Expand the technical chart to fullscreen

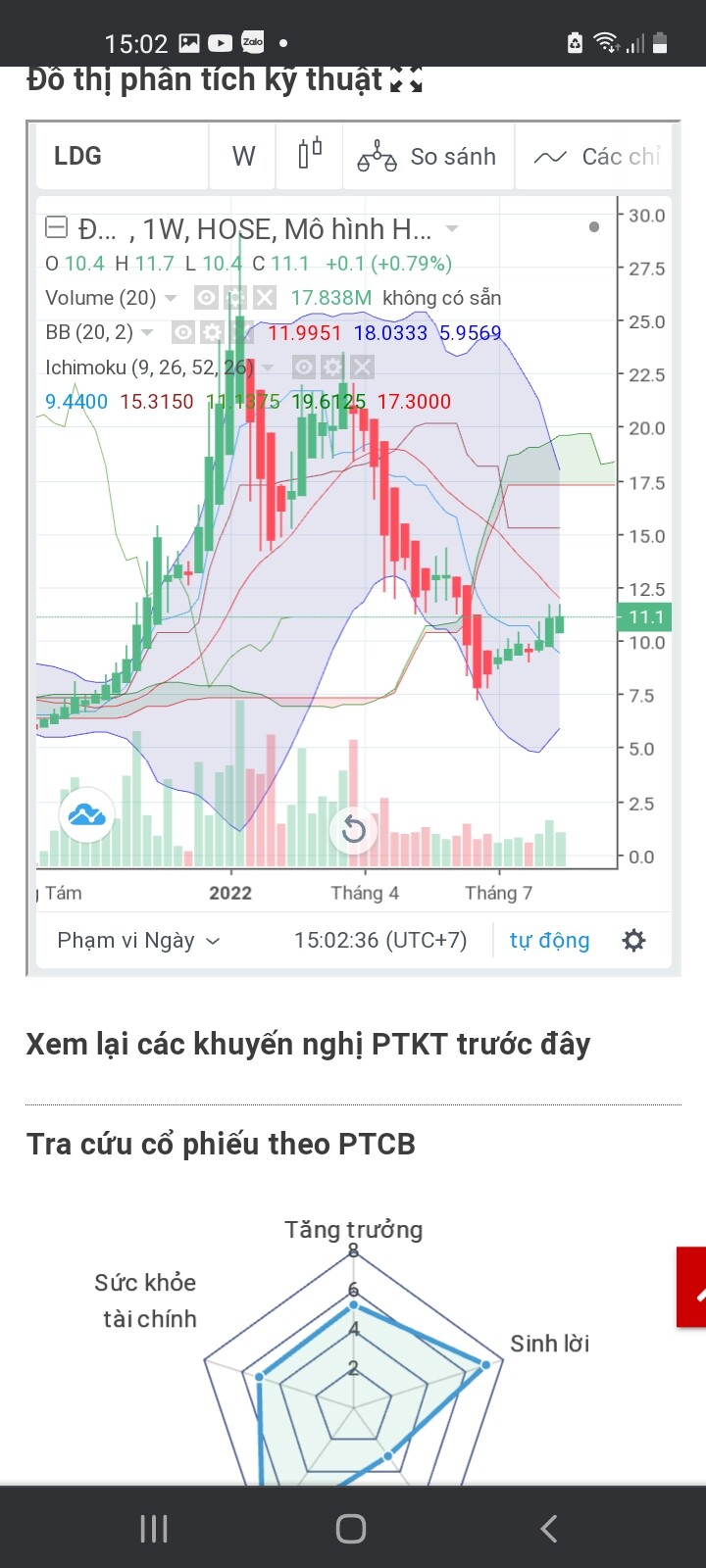pos(406,79)
